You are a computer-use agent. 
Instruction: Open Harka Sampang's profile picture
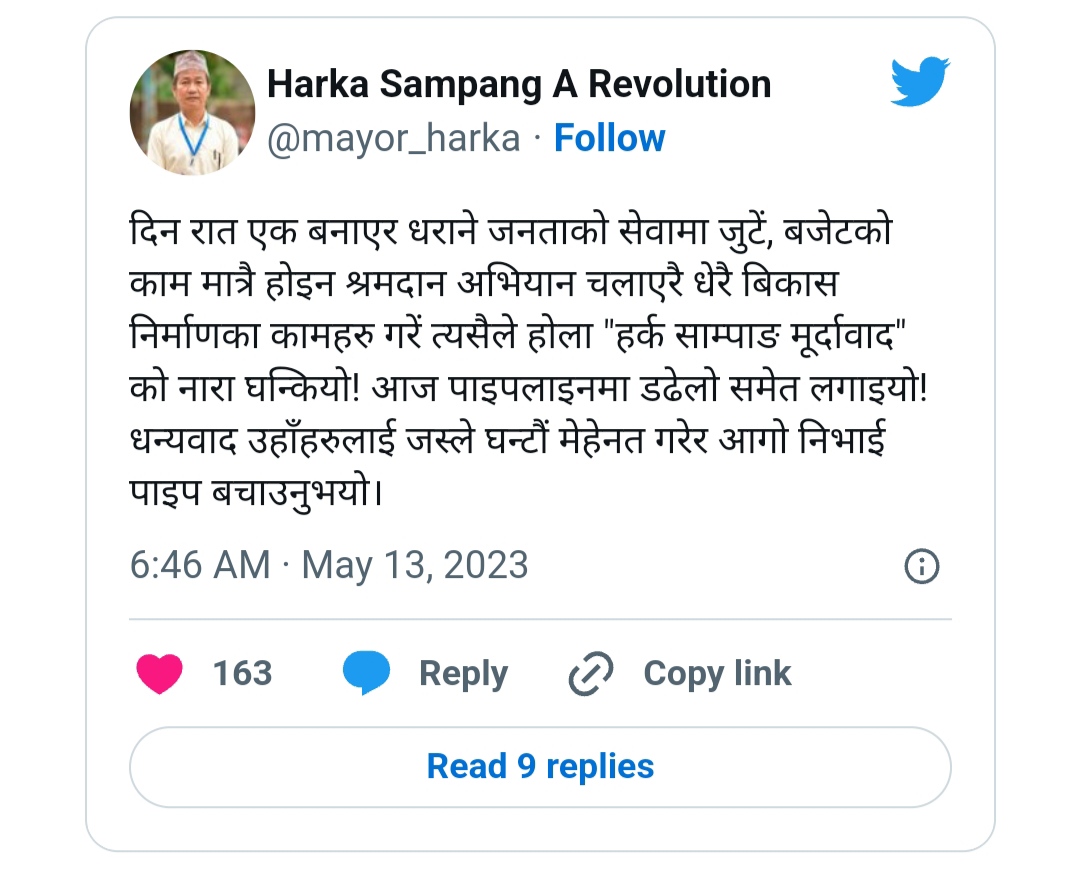click(192, 112)
